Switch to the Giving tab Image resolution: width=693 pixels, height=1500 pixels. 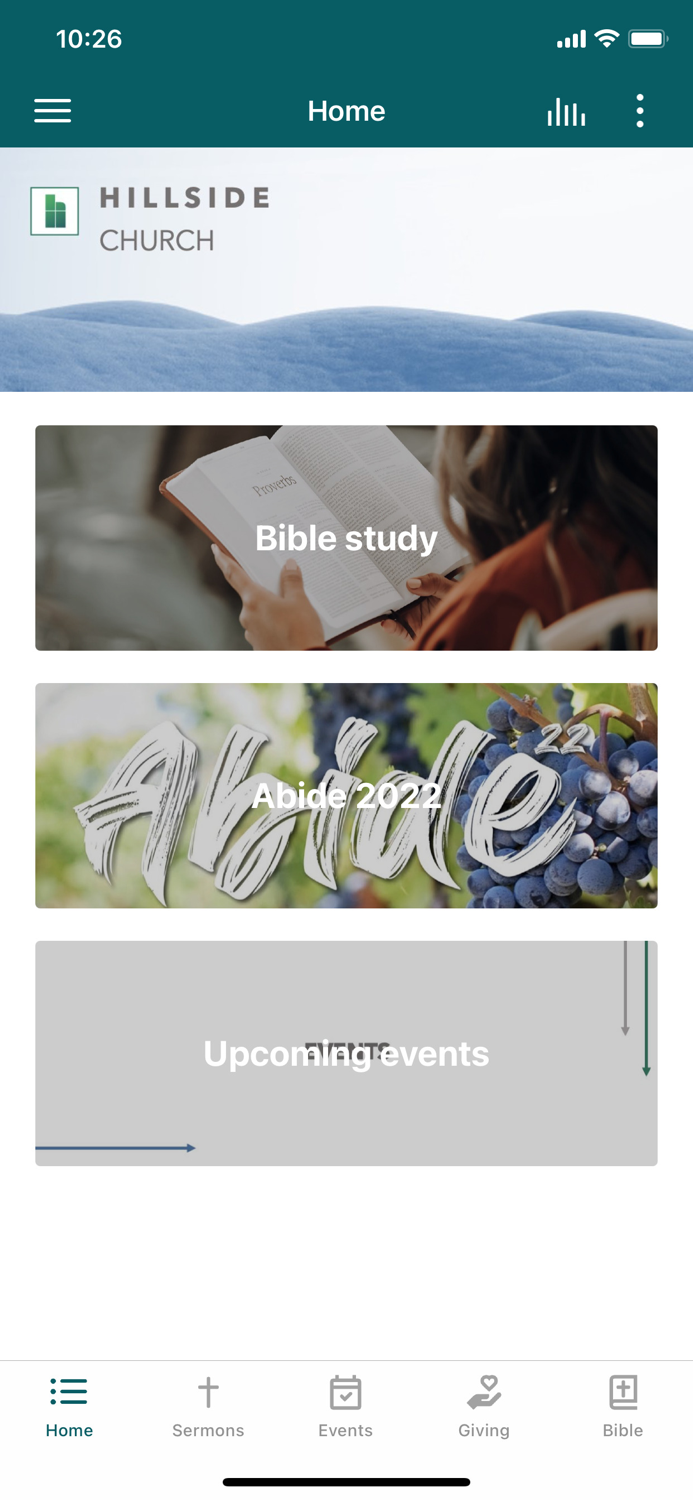tap(484, 1407)
